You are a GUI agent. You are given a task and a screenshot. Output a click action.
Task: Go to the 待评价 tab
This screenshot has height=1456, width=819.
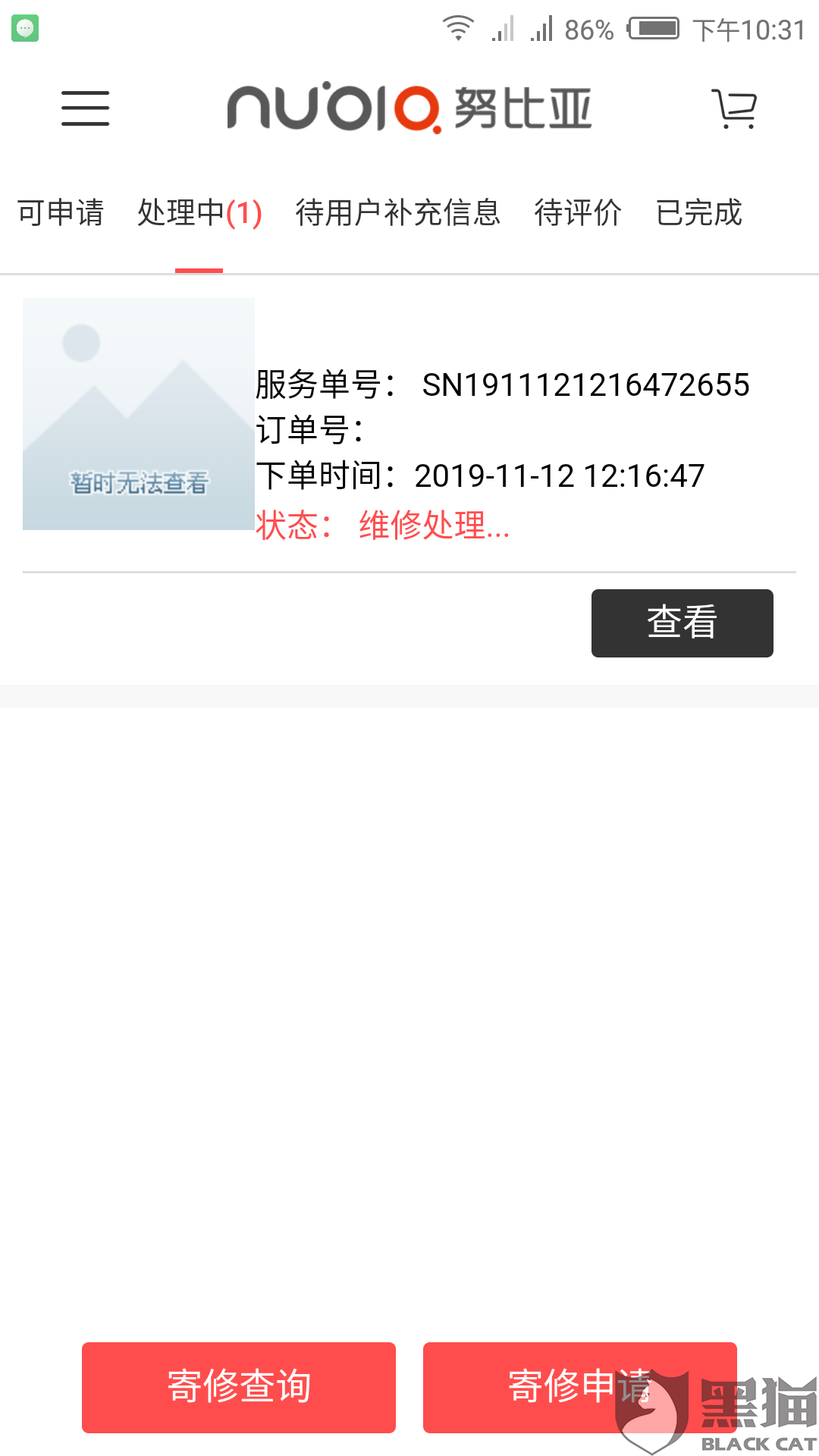(578, 212)
